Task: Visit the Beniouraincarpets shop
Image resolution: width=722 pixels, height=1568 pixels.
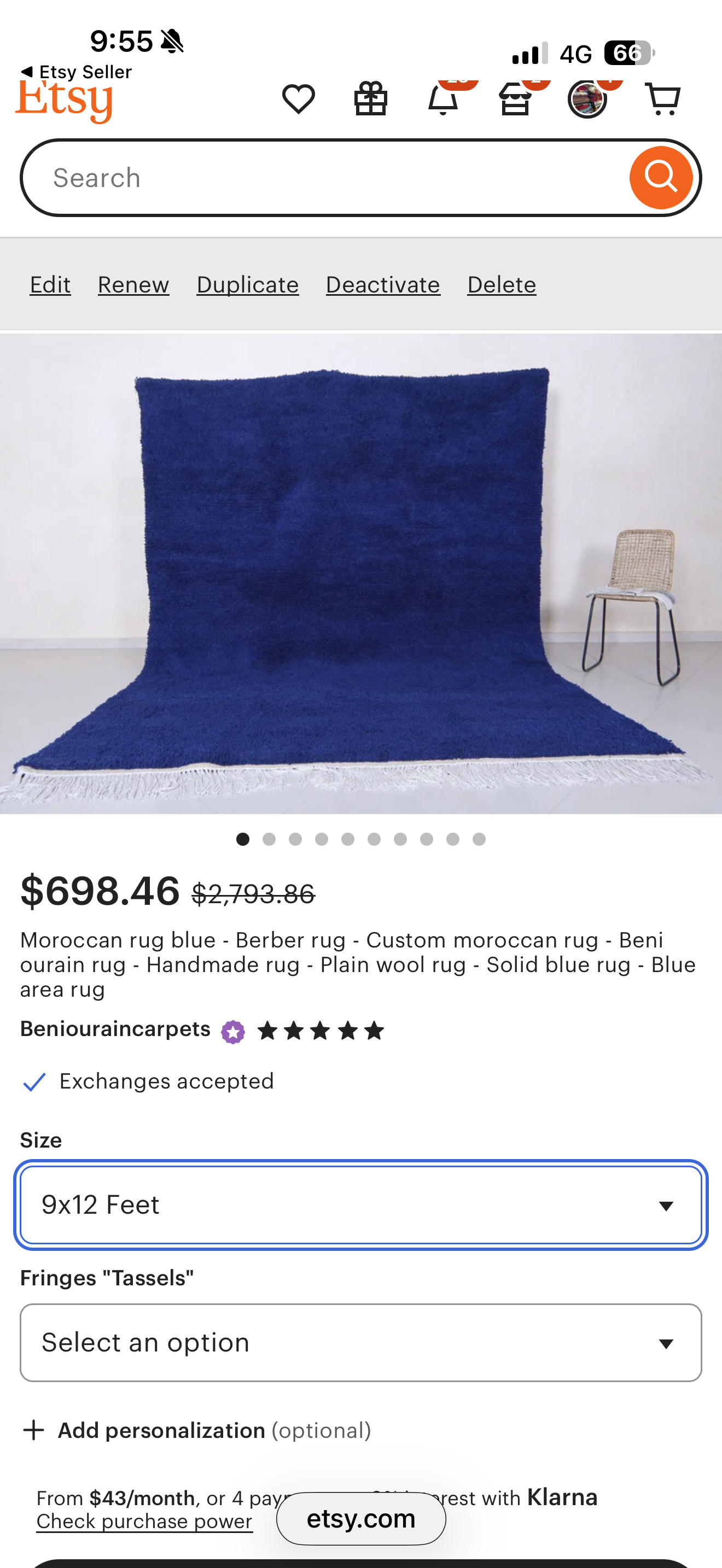Action: [x=115, y=1029]
